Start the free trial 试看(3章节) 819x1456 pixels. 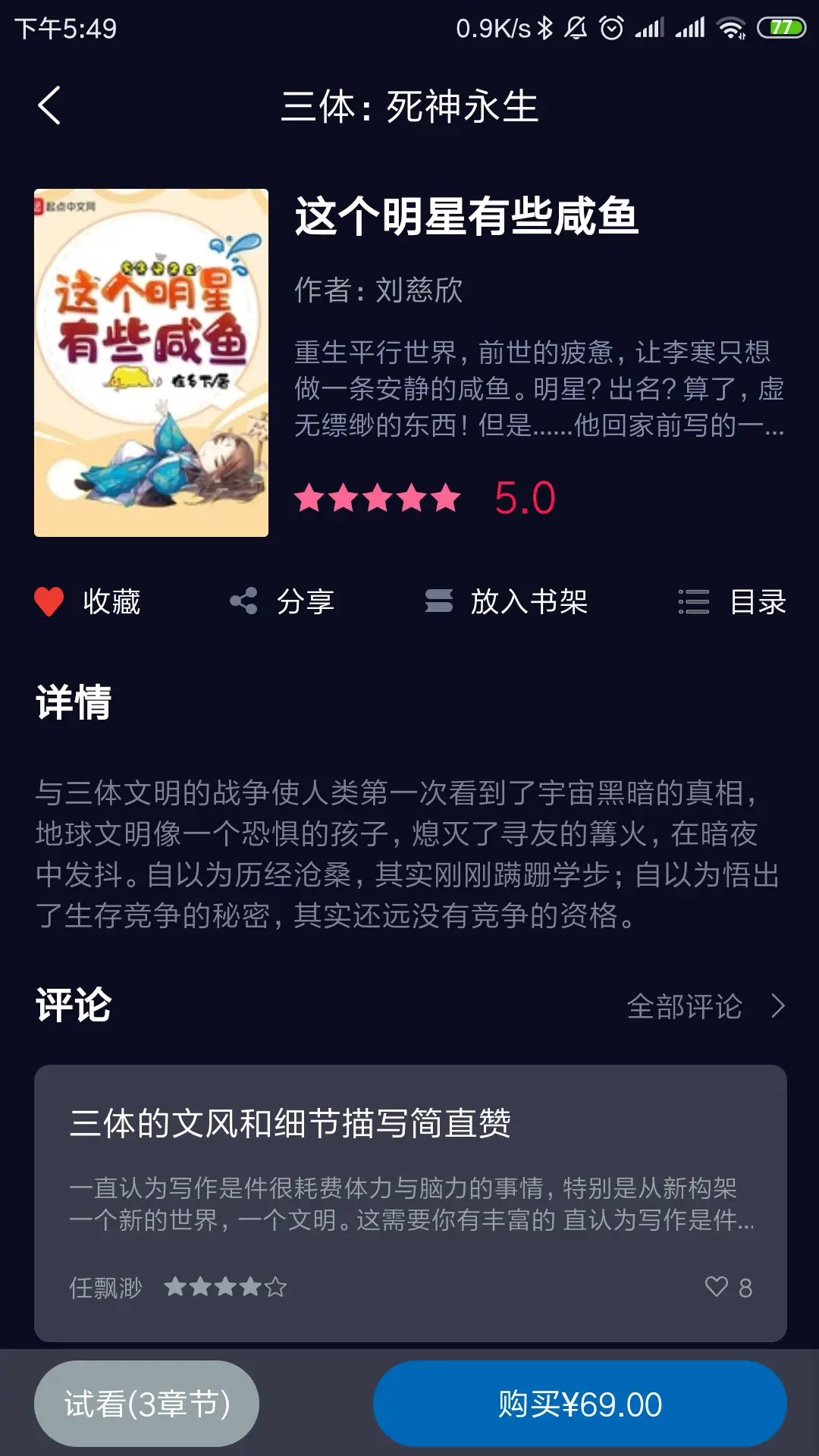point(147,1404)
